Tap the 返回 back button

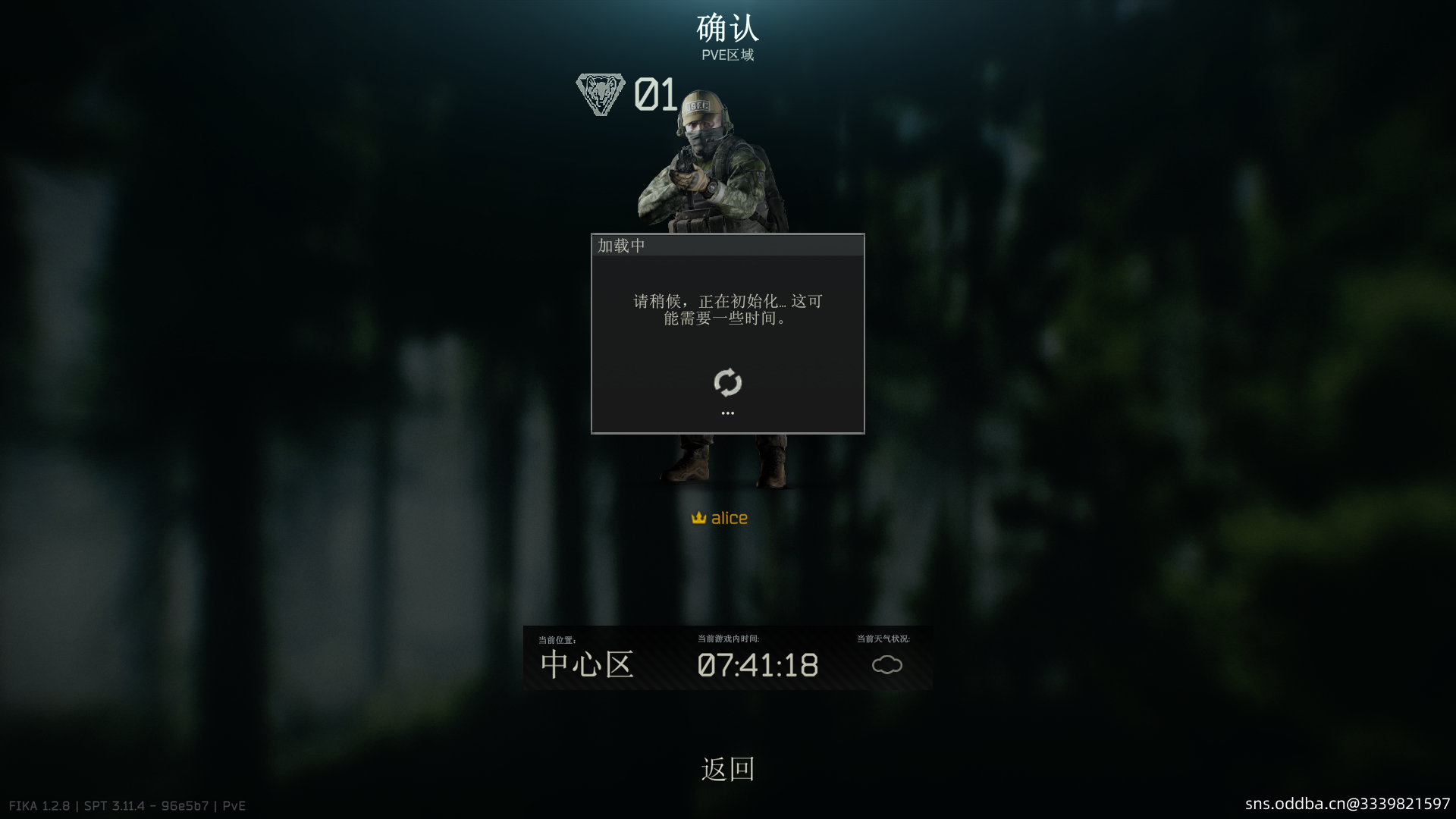click(x=727, y=769)
